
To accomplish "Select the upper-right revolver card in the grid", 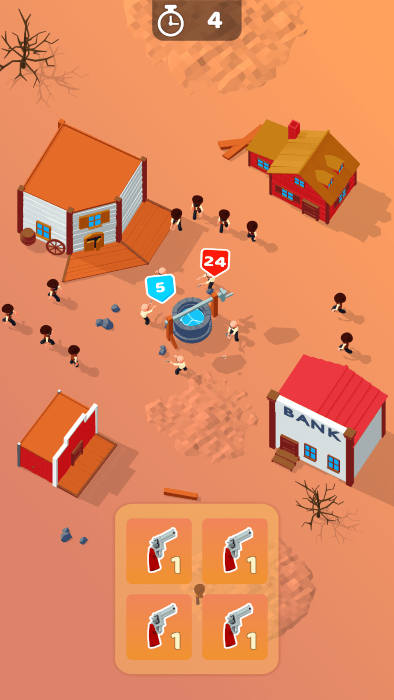I will point(235,551).
